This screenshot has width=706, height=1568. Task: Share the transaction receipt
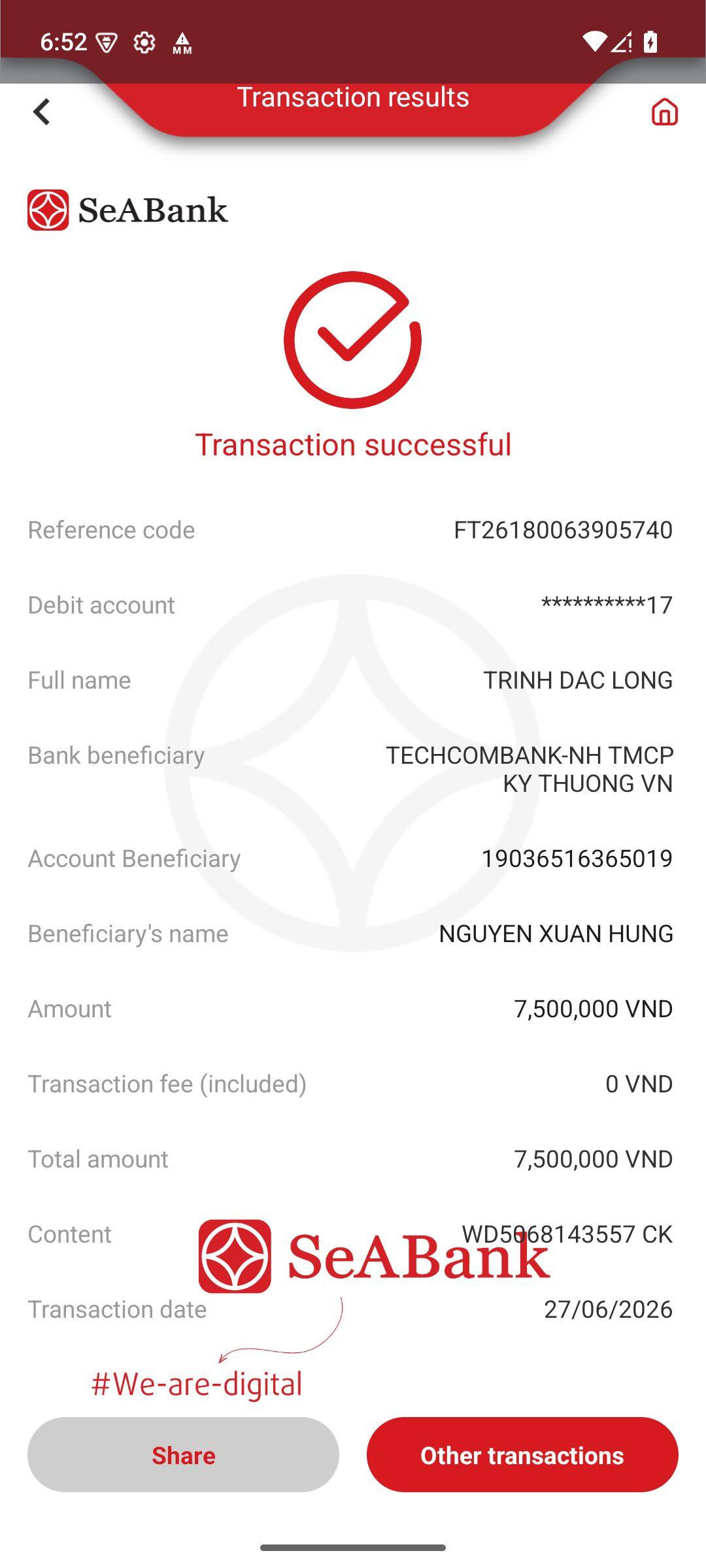[x=183, y=1454]
